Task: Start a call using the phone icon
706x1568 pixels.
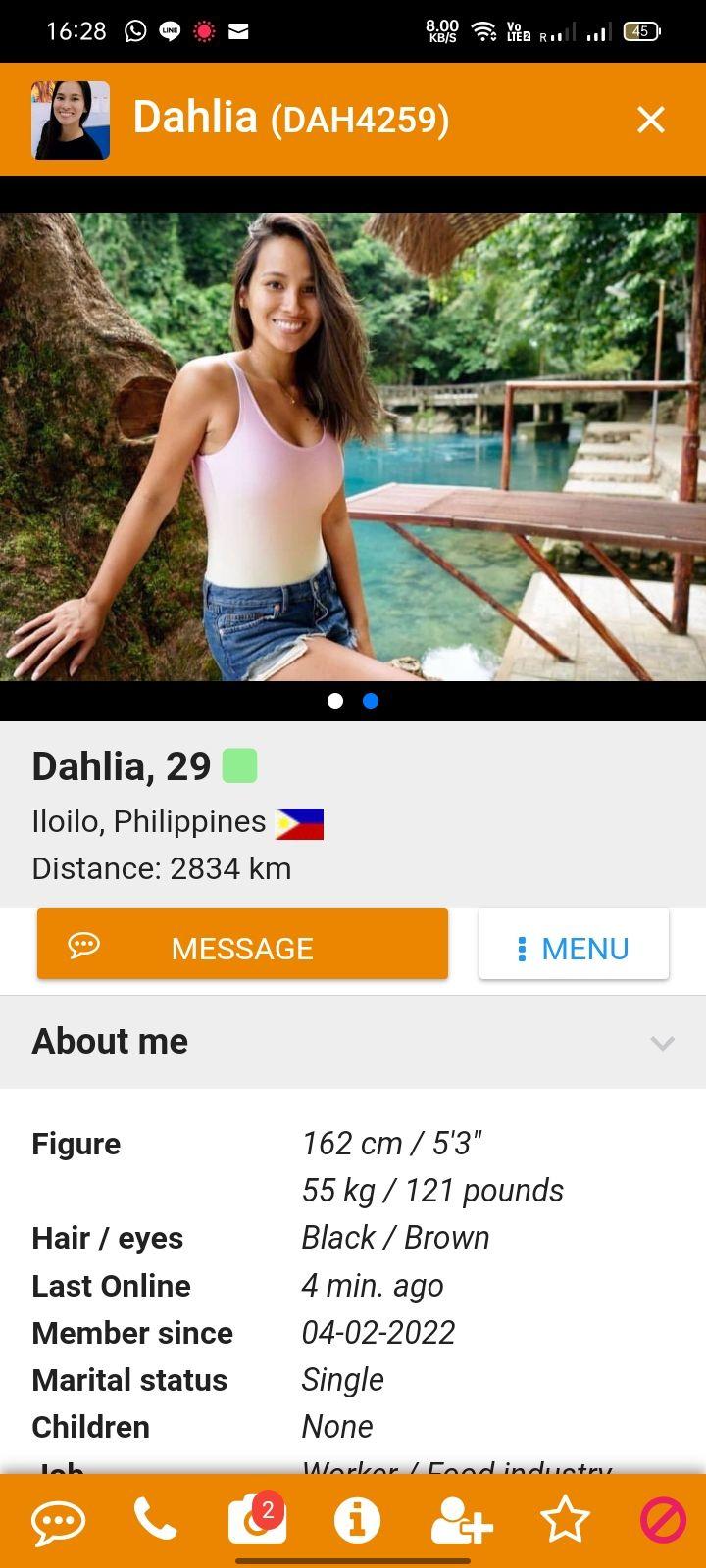Action: 155,1521
